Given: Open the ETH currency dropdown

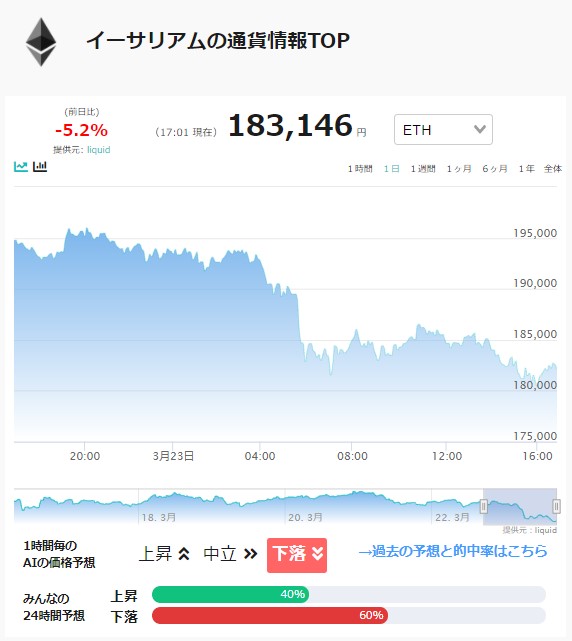Looking at the screenshot, I should (x=443, y=130).
